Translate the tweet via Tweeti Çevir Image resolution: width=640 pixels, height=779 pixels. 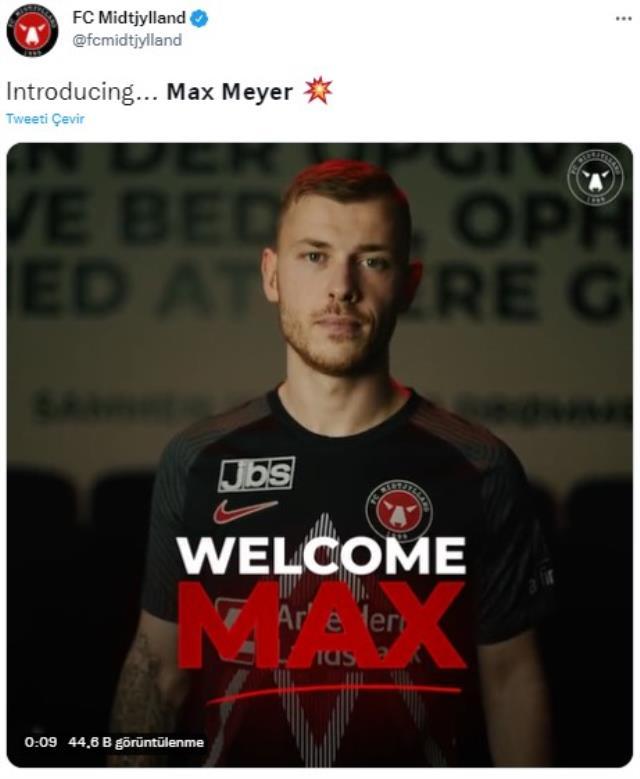click(x=45, y=118)
